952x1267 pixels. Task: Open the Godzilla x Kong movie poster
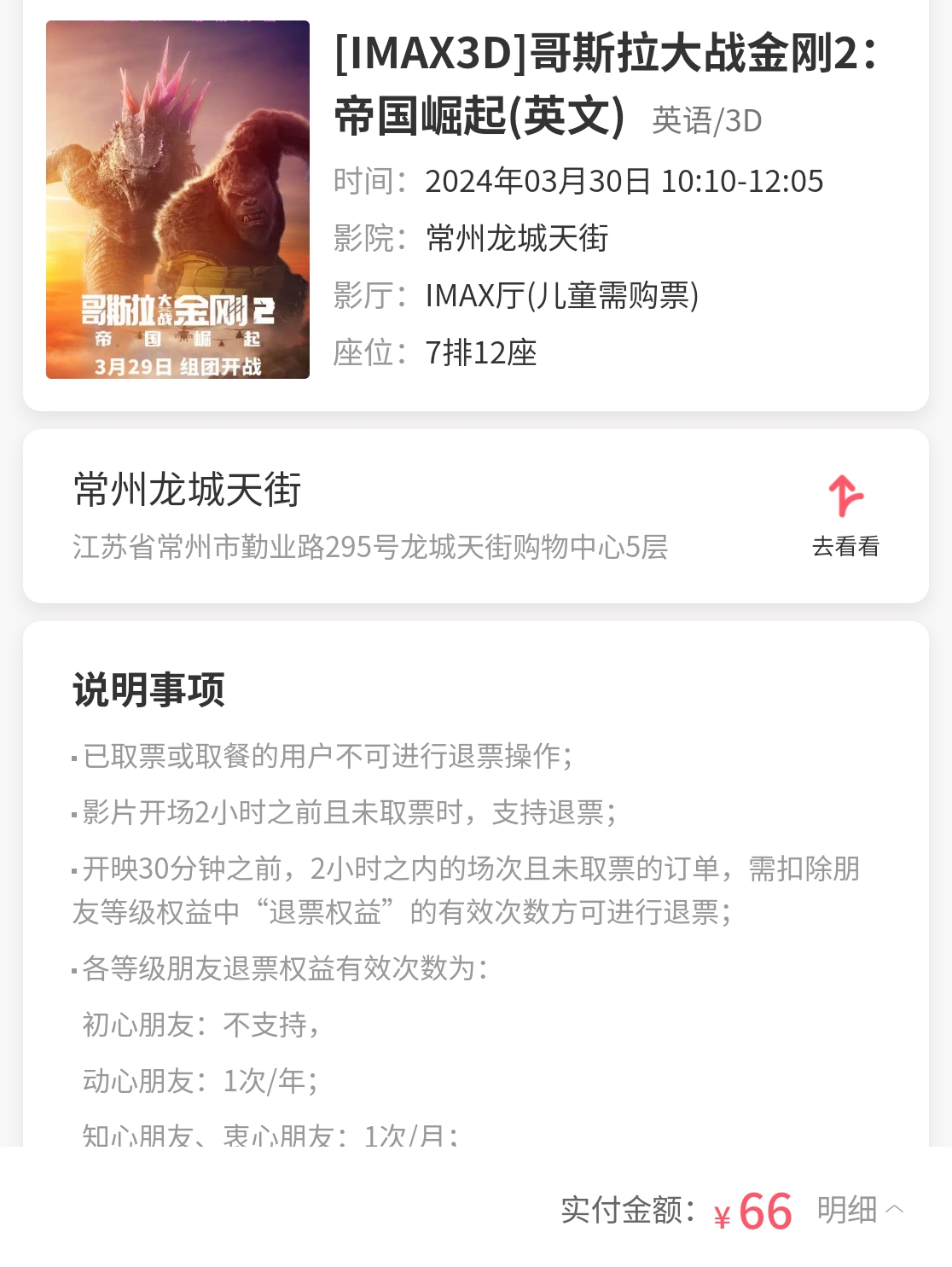click(177, 200)
